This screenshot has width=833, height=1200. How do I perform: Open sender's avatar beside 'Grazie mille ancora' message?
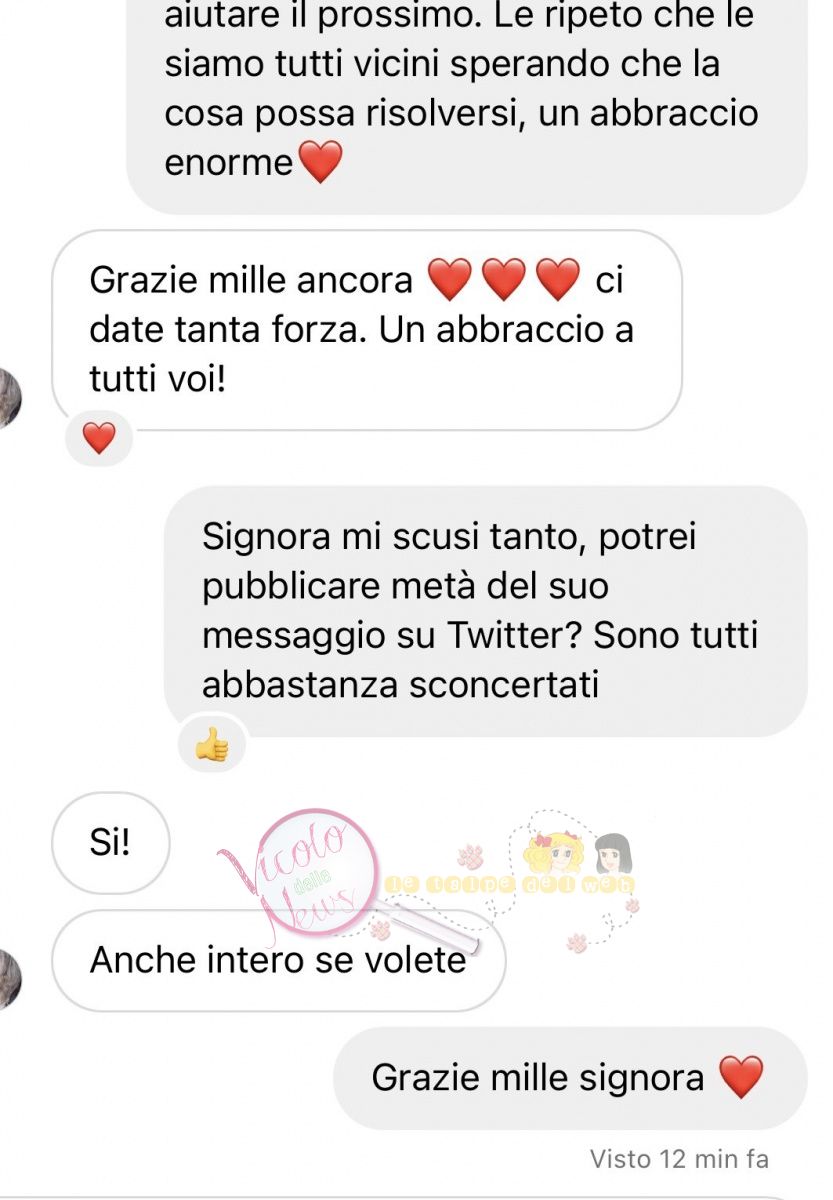pyautogui.click(x=8, y=397)
